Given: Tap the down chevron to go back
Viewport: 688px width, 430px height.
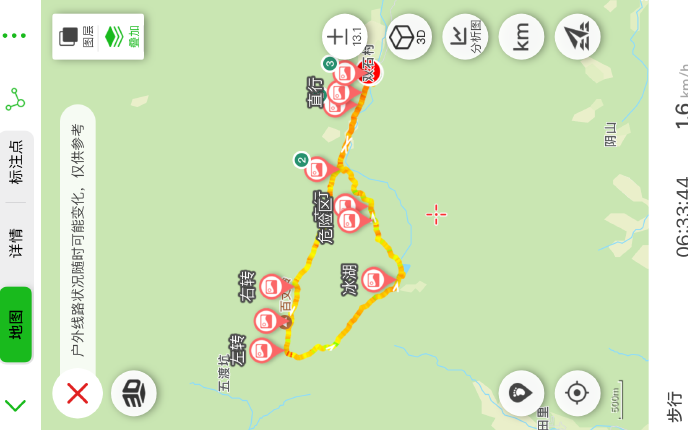Looking at the screenshot, I should coord(15,405).
